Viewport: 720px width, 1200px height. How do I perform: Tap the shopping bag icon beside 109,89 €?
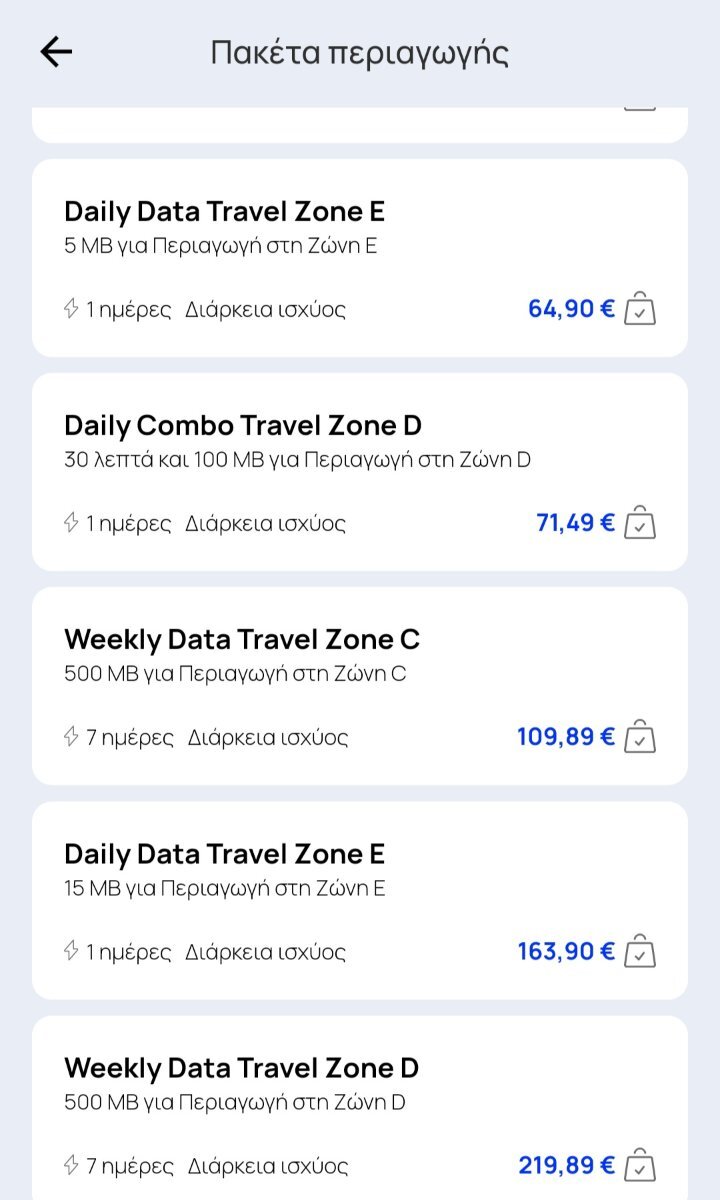(640, 737)
